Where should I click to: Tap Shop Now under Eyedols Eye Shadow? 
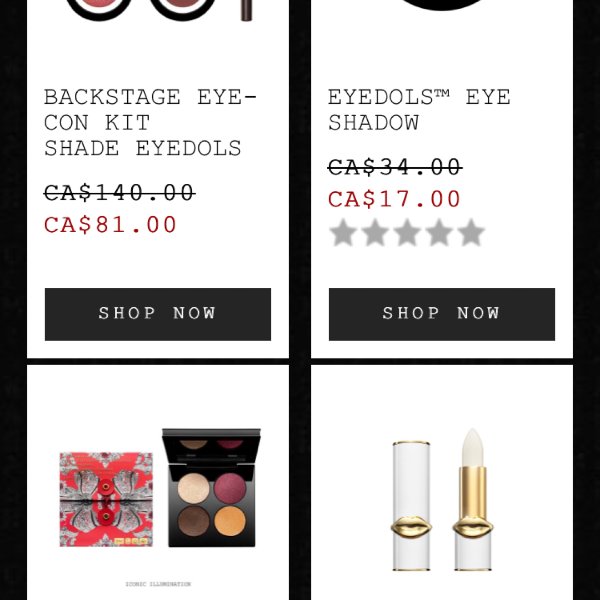click(x=441, y=314)
